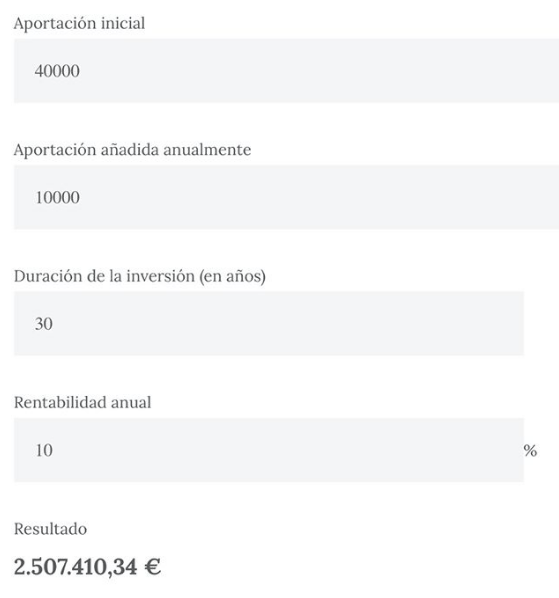Change the Duración de la inversión value
This screenshot has width=559, height=598.
[x=269, y=323]
